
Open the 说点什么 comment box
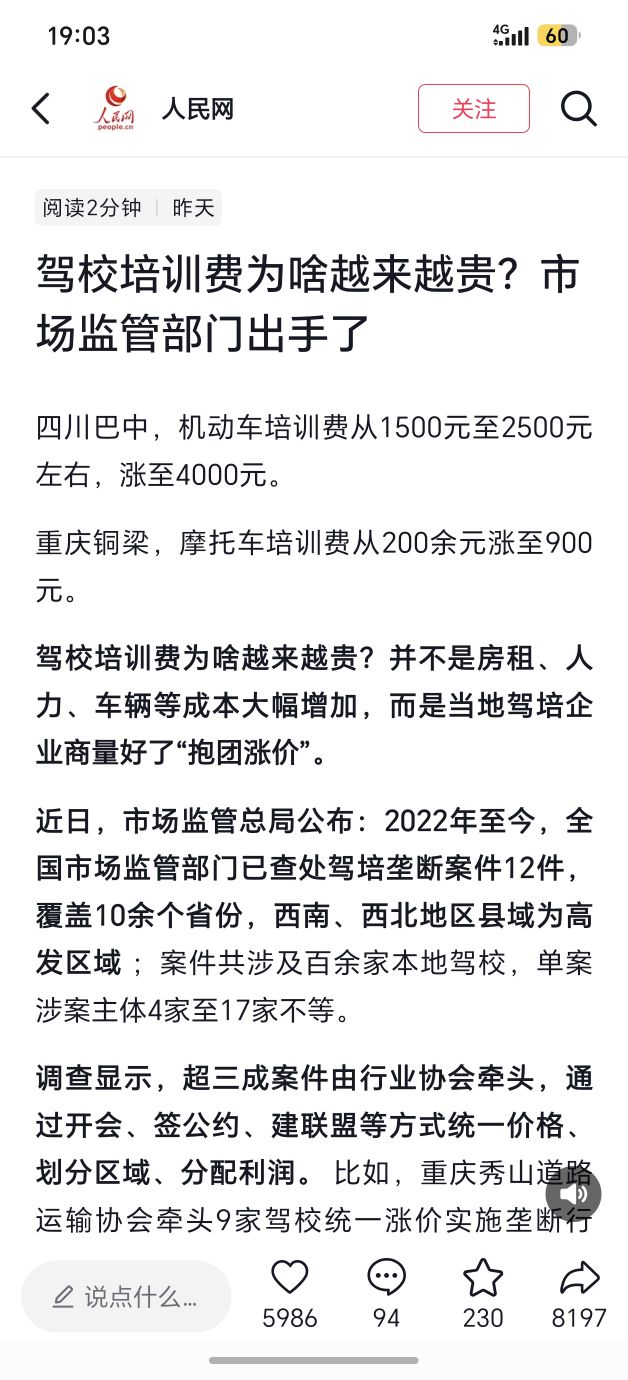click(x=126, y=1297)
